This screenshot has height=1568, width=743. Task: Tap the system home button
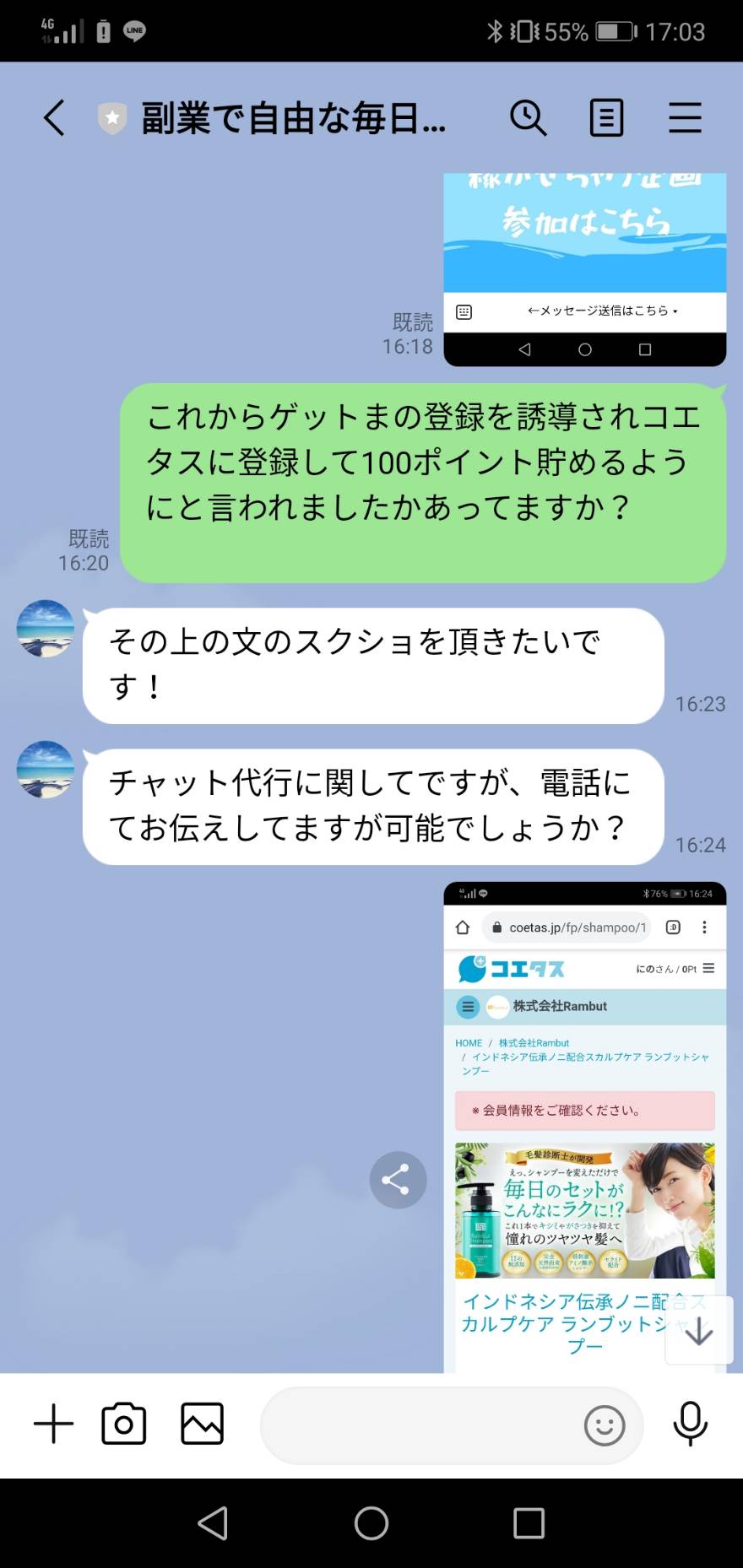tap(371, 1523)
